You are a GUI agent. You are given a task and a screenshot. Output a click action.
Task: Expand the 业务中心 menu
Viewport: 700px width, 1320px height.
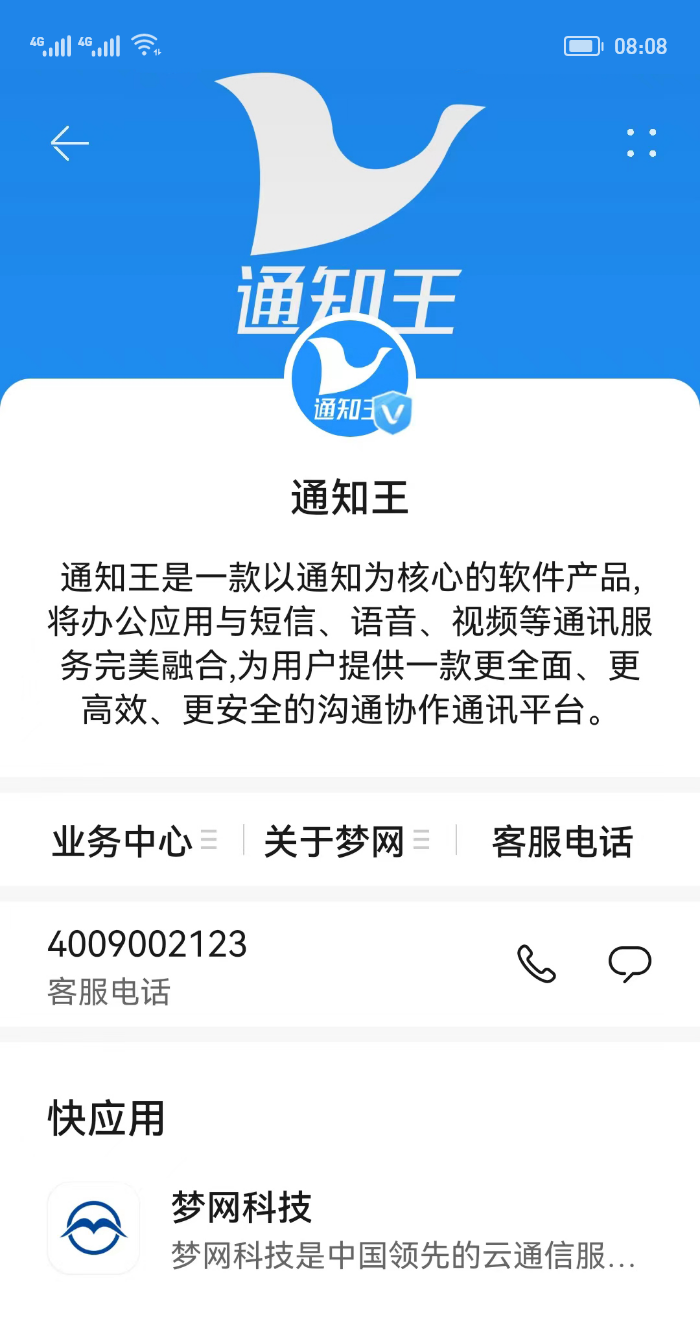pos(133,842)
